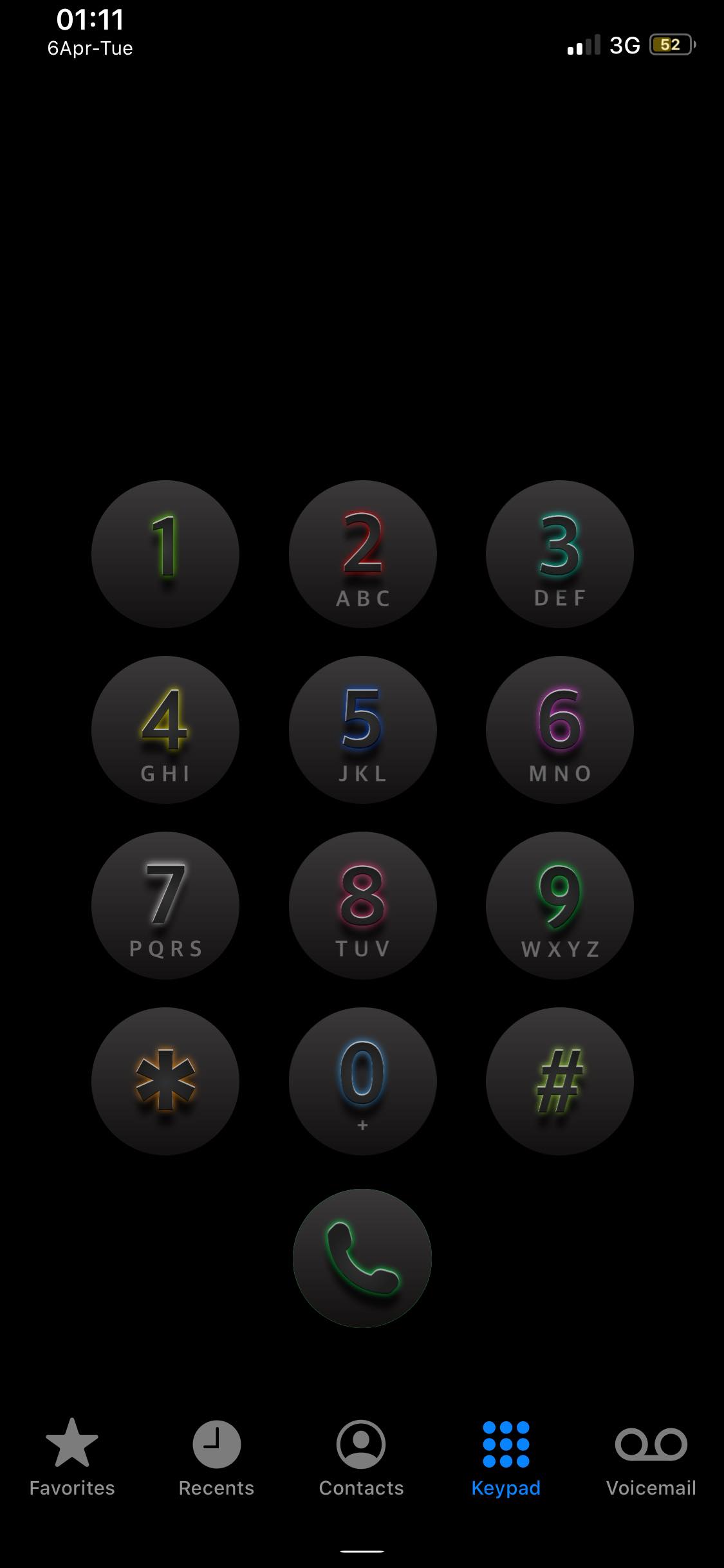724x1568 pixels.
Task: Enter digit 3 DEF
Action: coord(560,554)
